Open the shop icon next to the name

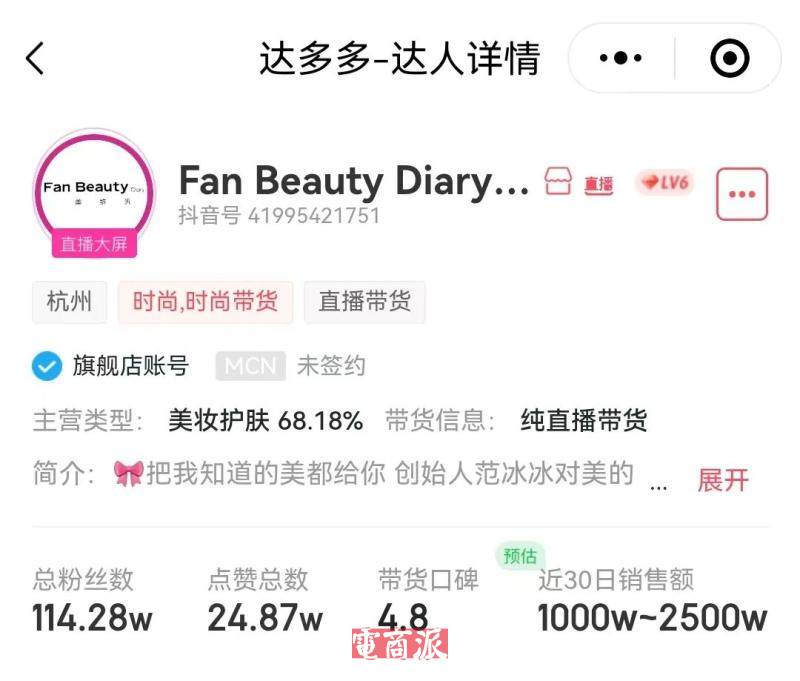click(558, 183)
